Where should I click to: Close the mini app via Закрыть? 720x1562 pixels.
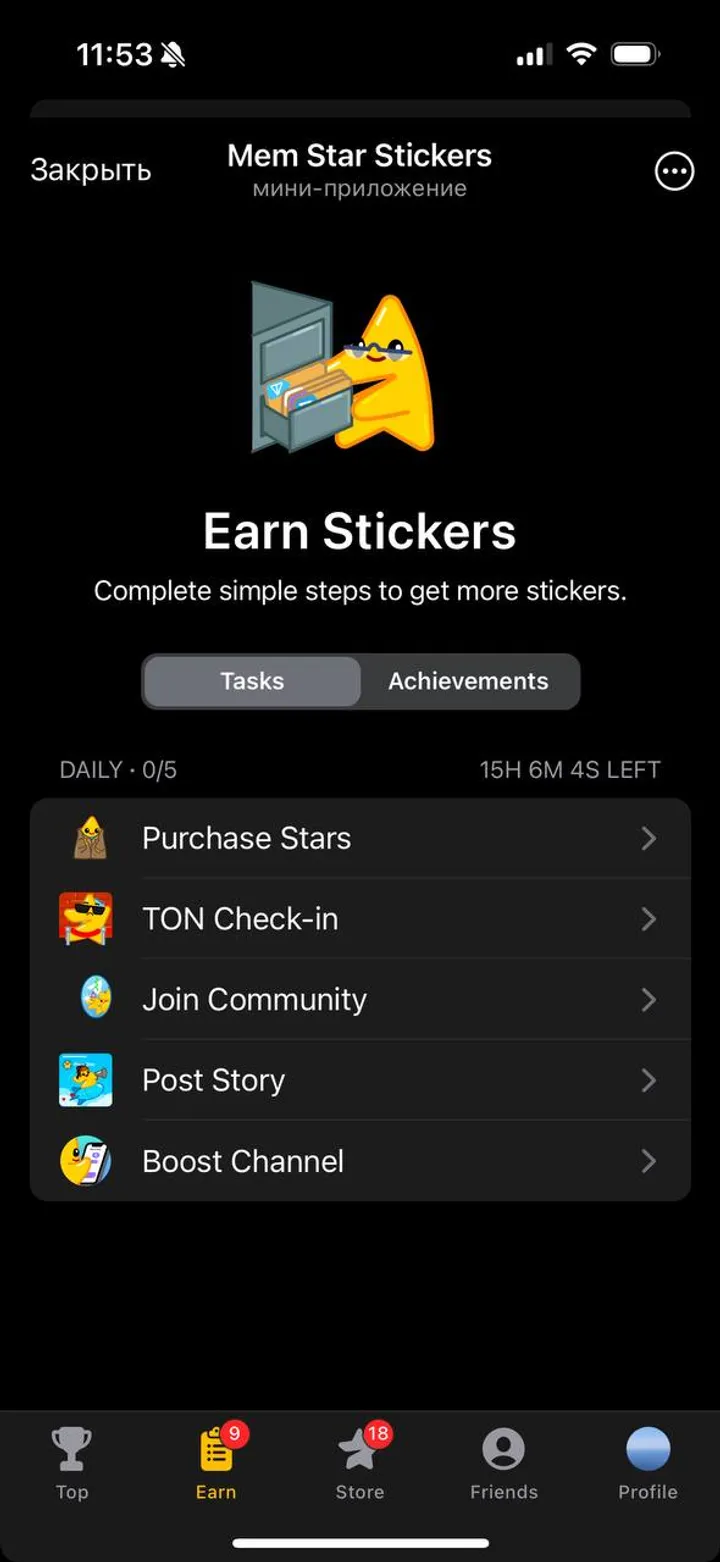coord(90,171)
